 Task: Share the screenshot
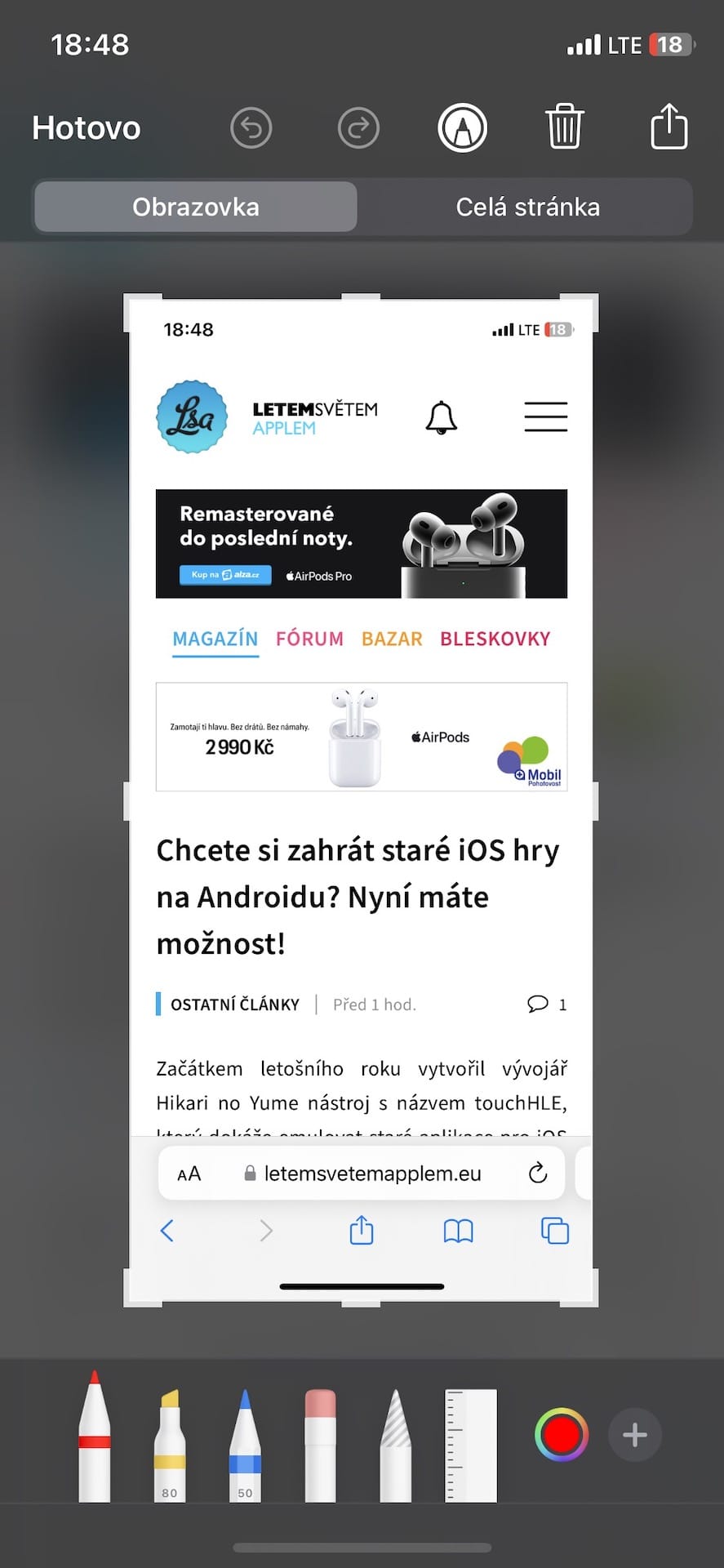click(x=668, y=127)
